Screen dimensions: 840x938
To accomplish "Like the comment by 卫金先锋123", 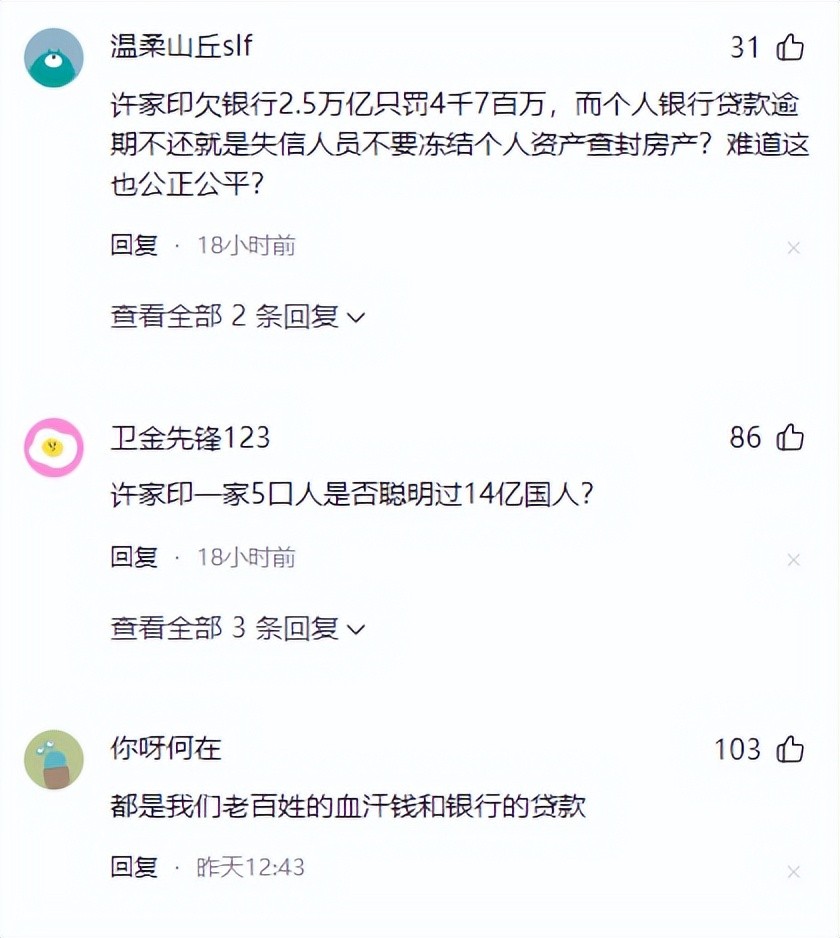I will [789, 437].
